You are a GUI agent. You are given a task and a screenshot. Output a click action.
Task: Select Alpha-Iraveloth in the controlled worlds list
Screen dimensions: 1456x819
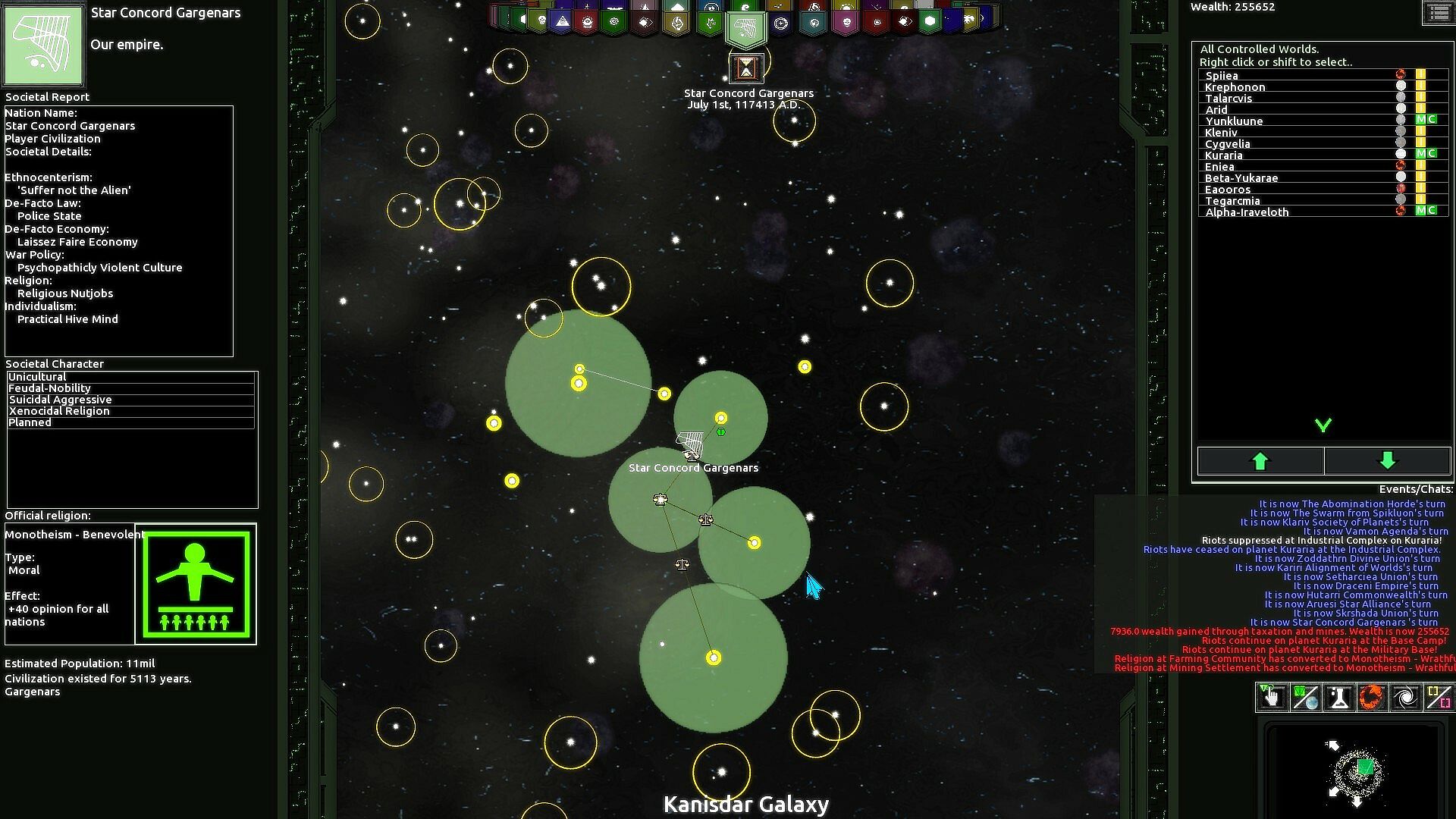pyautogui.click(x=1246, y=212)
